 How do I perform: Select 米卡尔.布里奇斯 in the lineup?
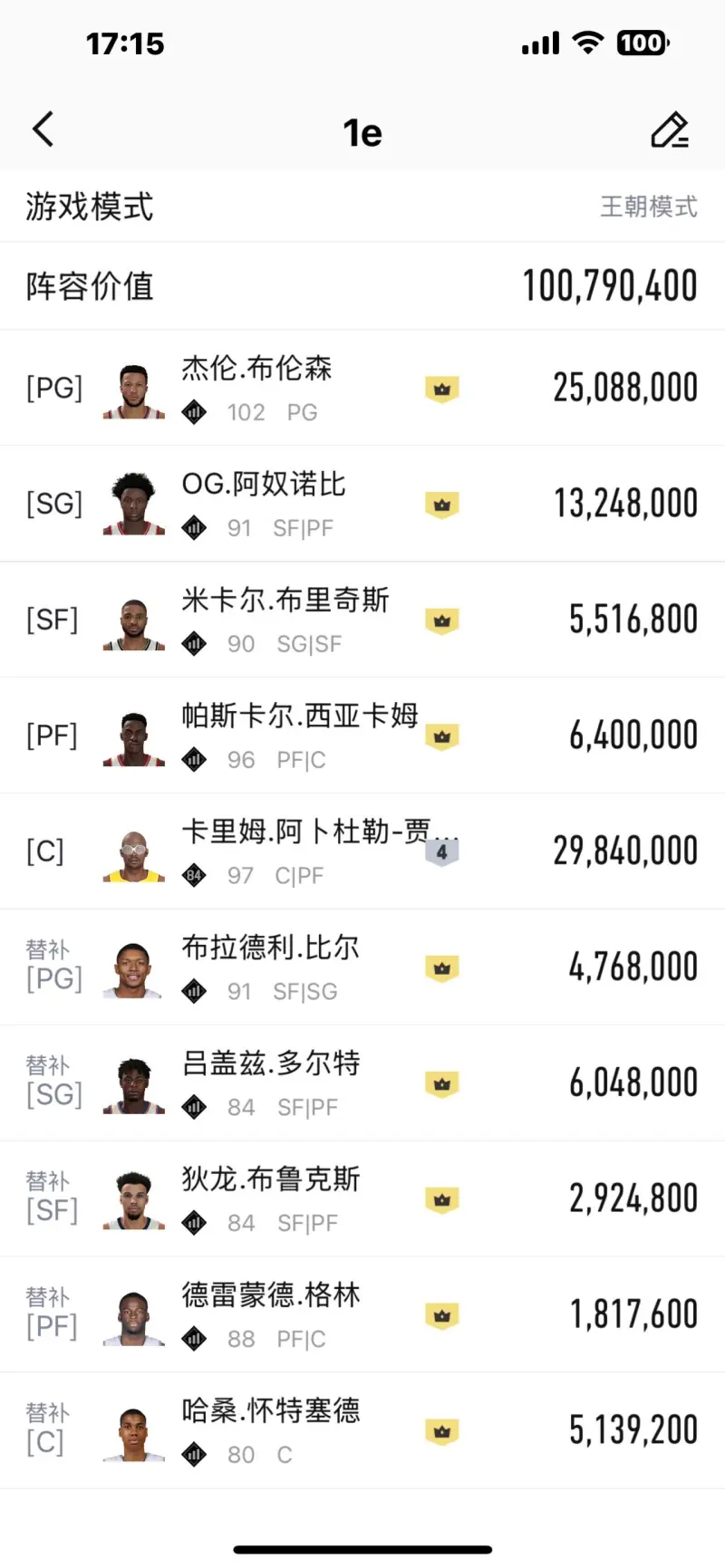coord(362,620)
